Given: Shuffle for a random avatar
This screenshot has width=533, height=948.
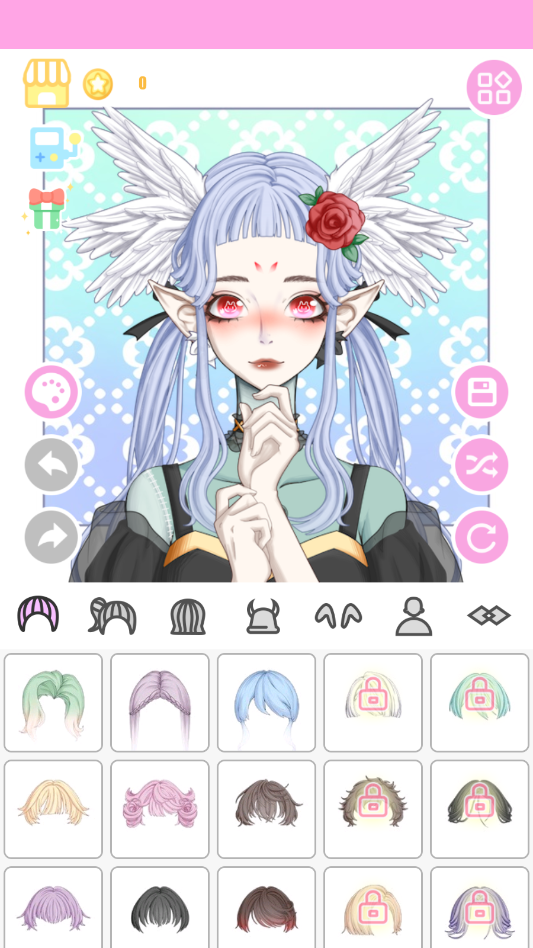Looking at the screenshot, I should point(481,464).
